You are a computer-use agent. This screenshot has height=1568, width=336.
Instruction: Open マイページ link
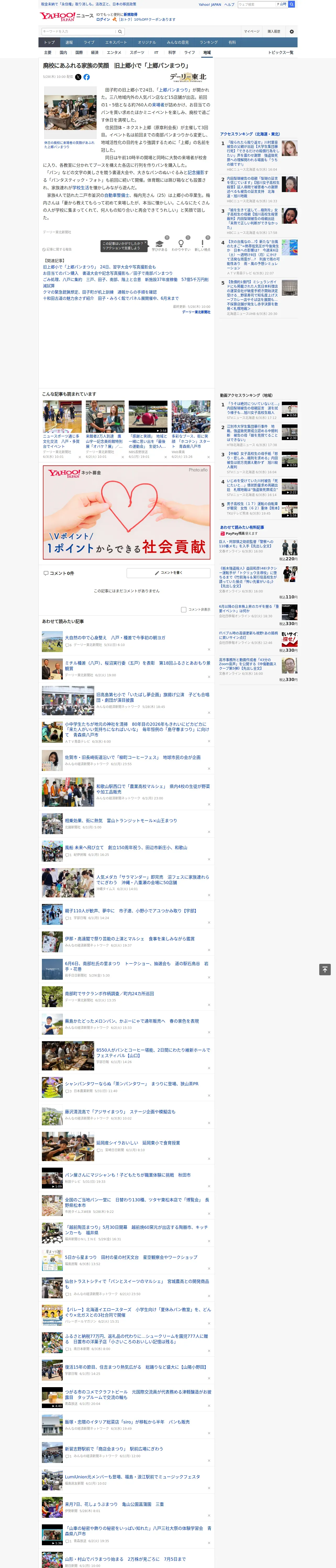(x=251, y=31)
